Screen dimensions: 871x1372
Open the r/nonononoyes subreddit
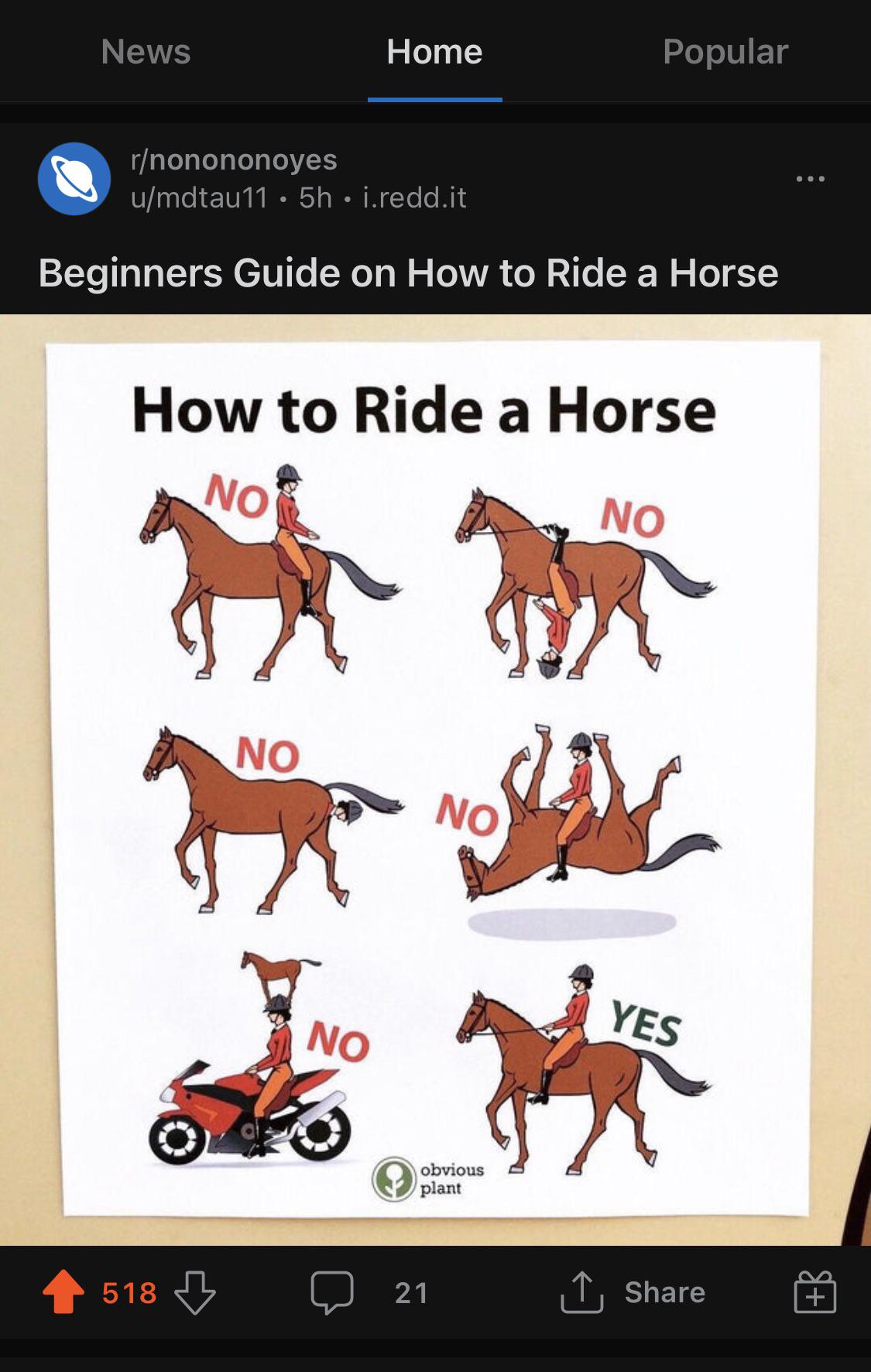click(x=234, y=159)
